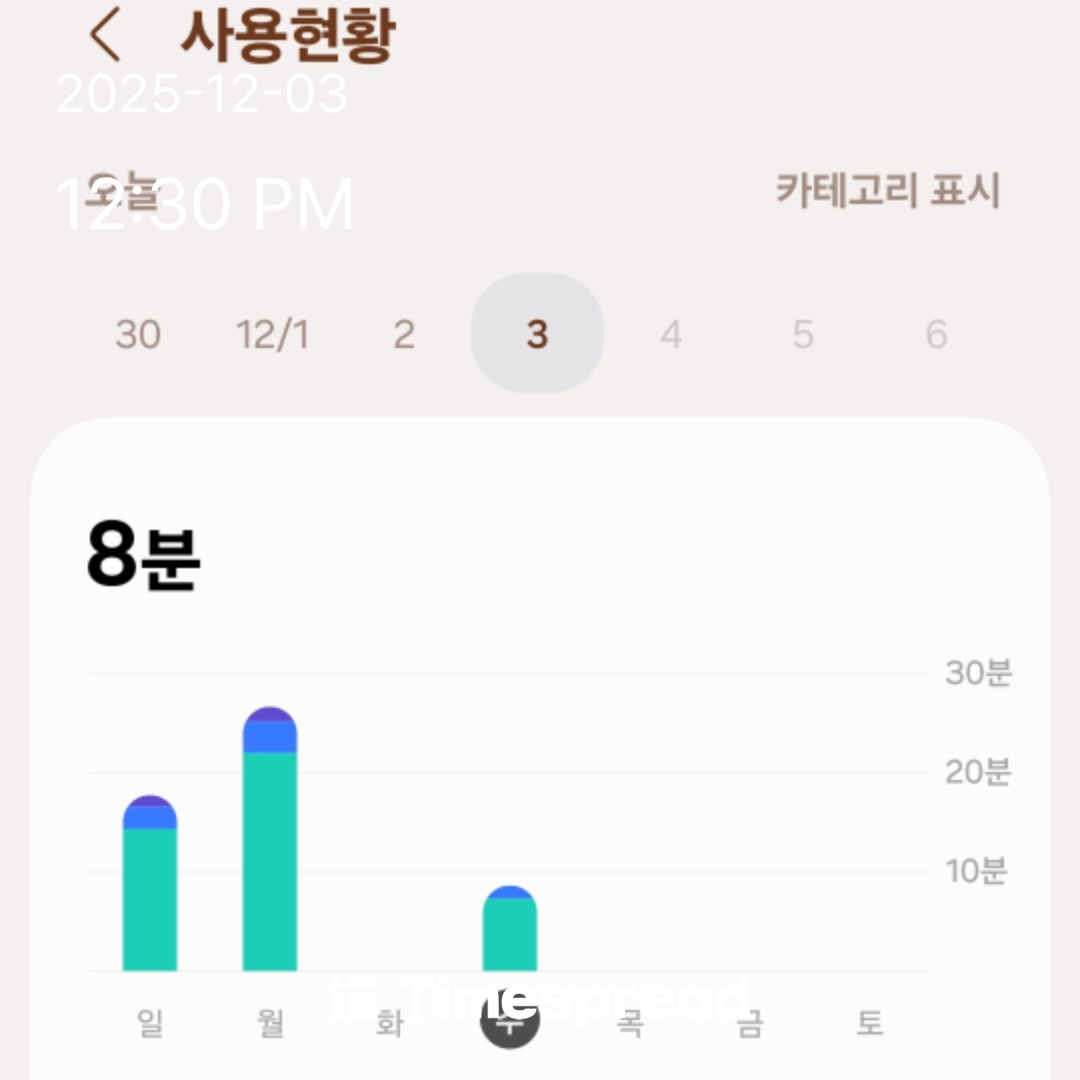
Task: Tap the 일 bar in the usage chart
Action: [150, 885]
